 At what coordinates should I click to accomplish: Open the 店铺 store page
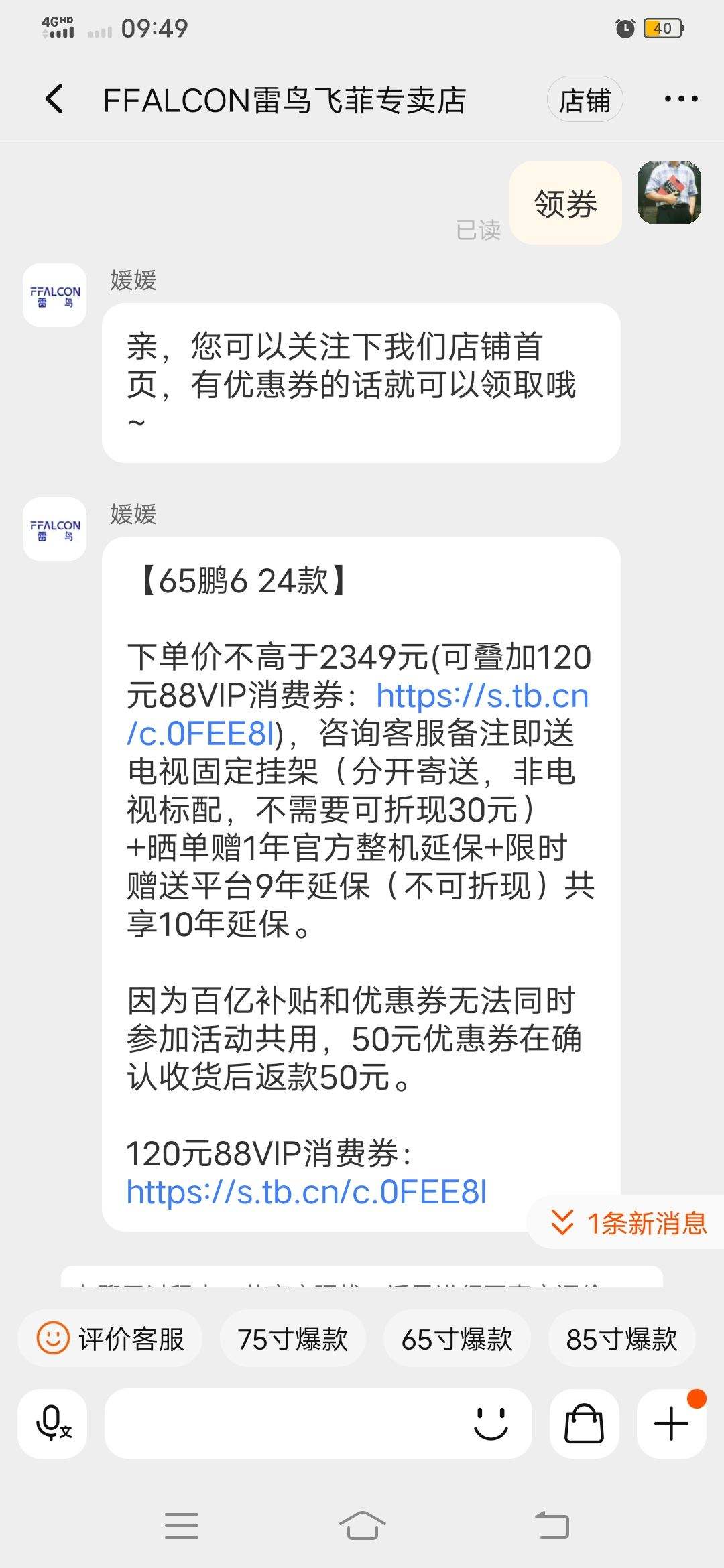(x=585, y=98)
